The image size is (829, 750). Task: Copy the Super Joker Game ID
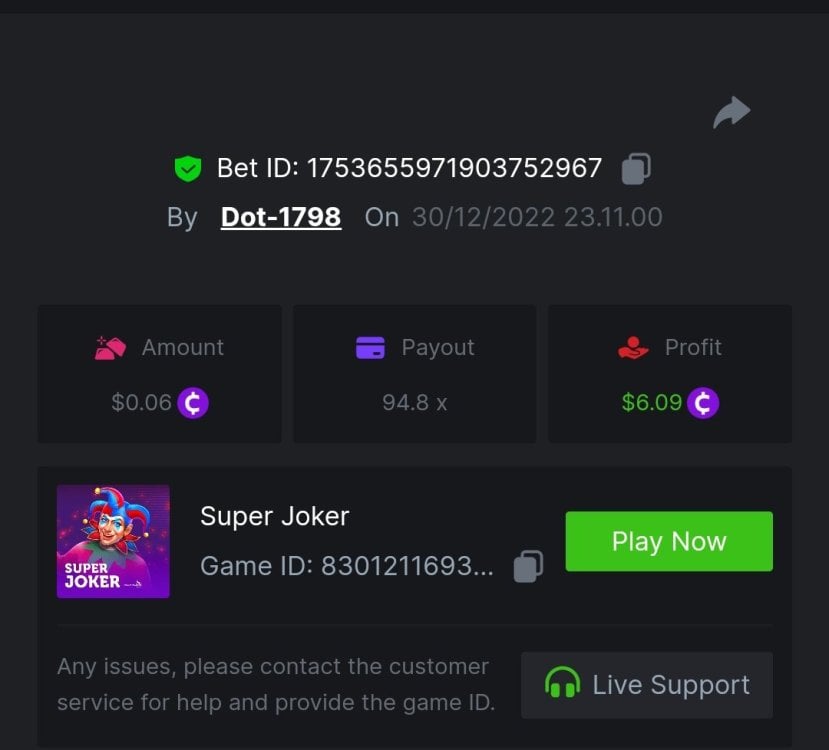coord(528,566)
